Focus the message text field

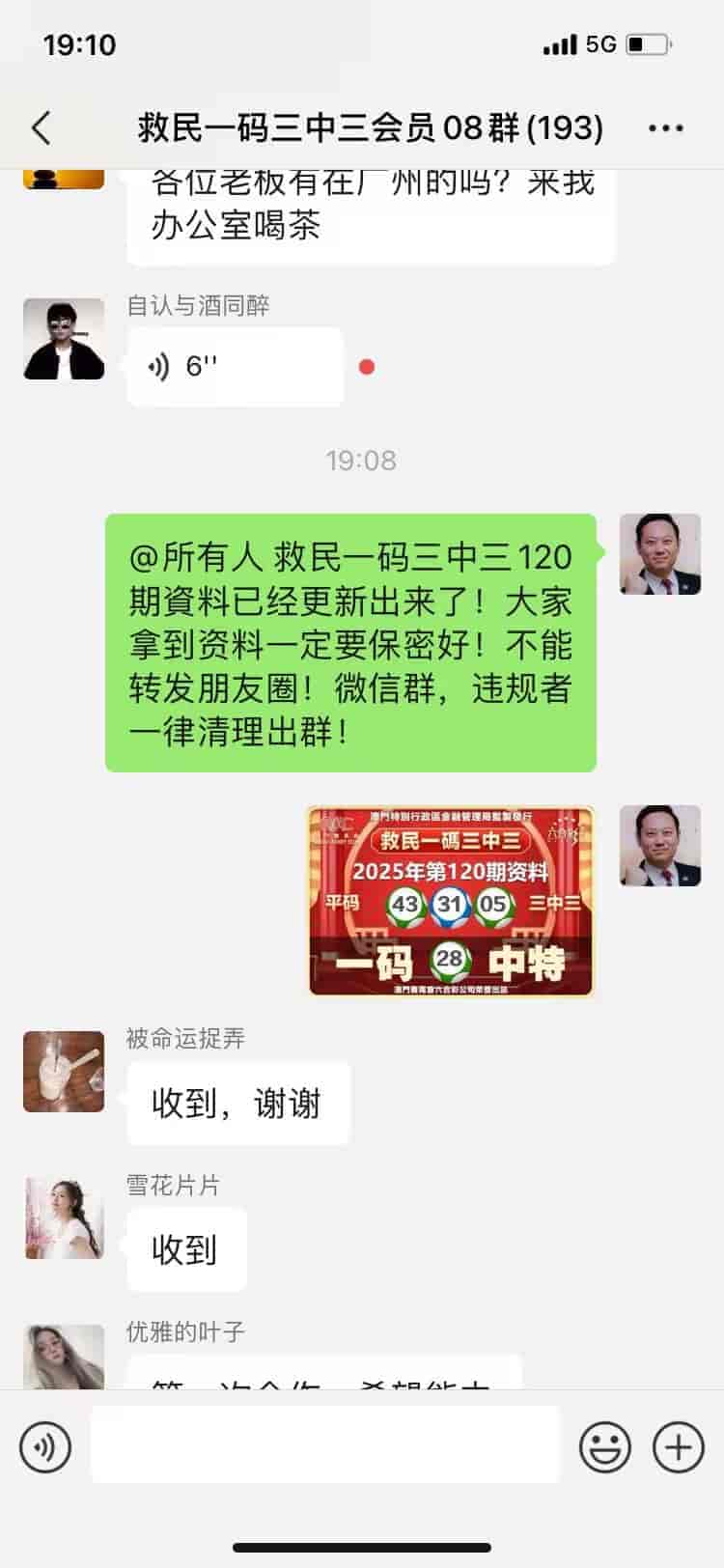click(325, 1444)
